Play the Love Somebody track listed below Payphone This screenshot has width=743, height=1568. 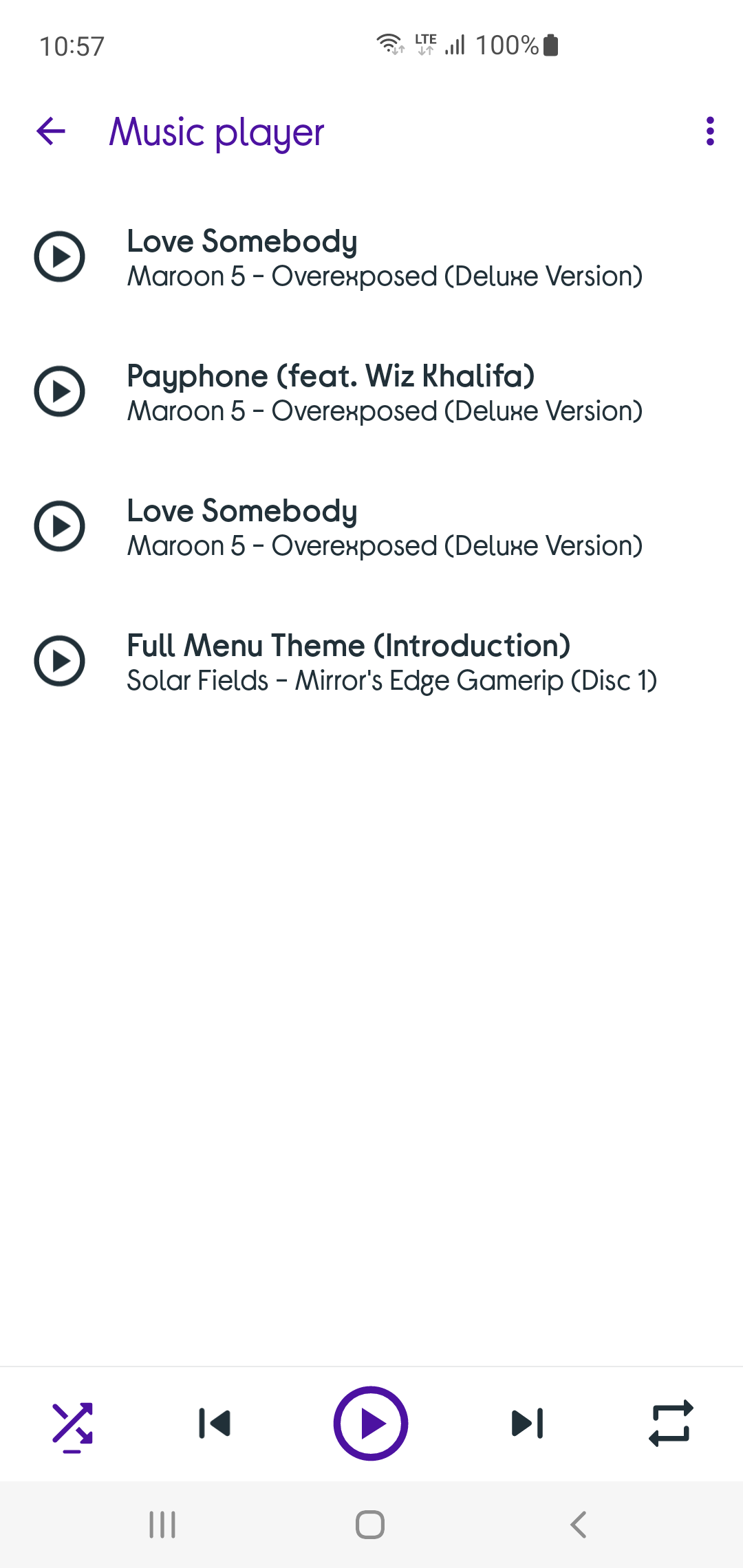click(60, 526)
